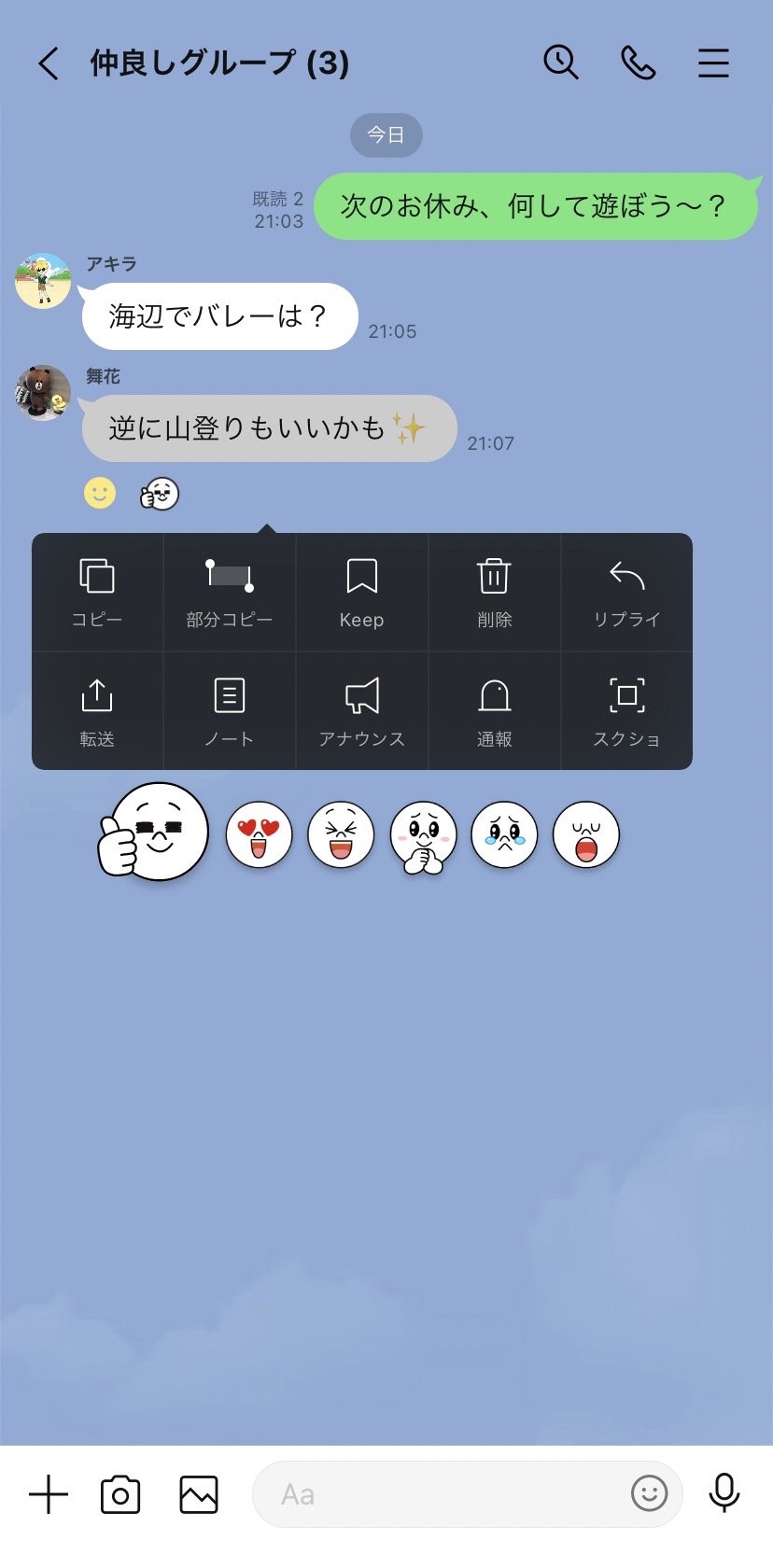Reply to the message via リプライ
773x1568 pixels.
click(x=626, y=593)
